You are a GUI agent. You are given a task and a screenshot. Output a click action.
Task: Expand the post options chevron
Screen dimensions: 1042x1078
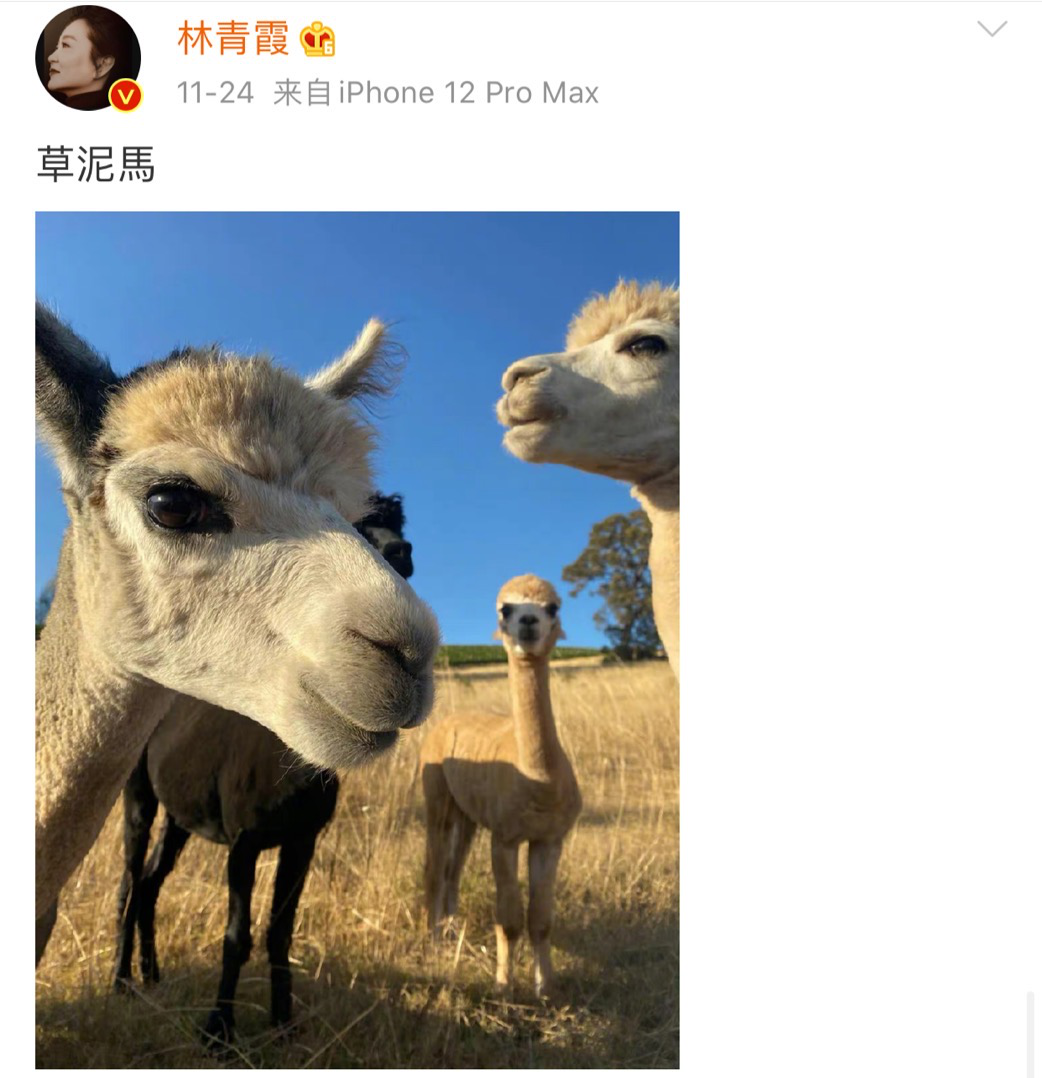point(991,29)
